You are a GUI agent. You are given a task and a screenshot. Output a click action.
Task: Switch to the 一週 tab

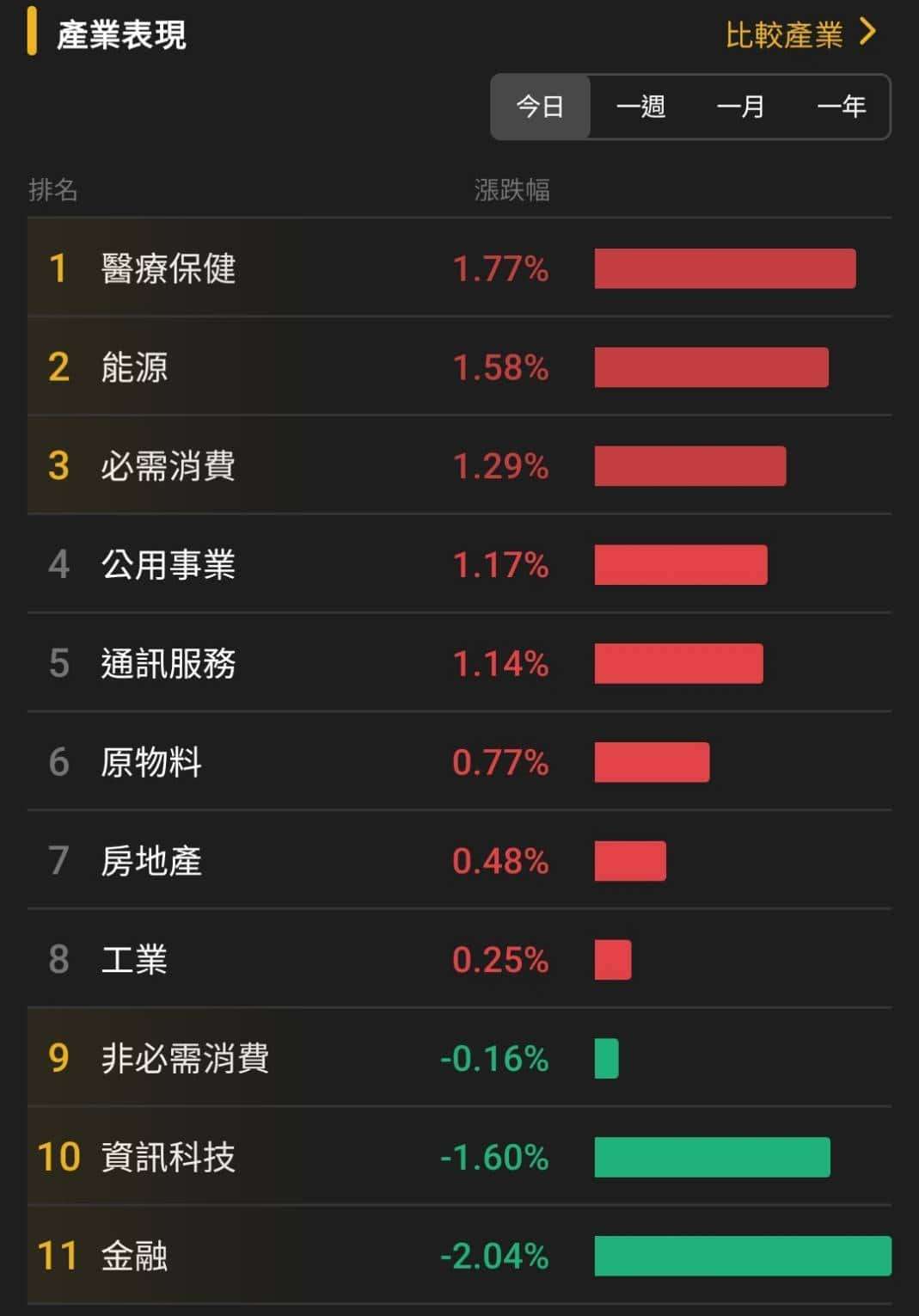pyautogui.click(x=640, y=107)
